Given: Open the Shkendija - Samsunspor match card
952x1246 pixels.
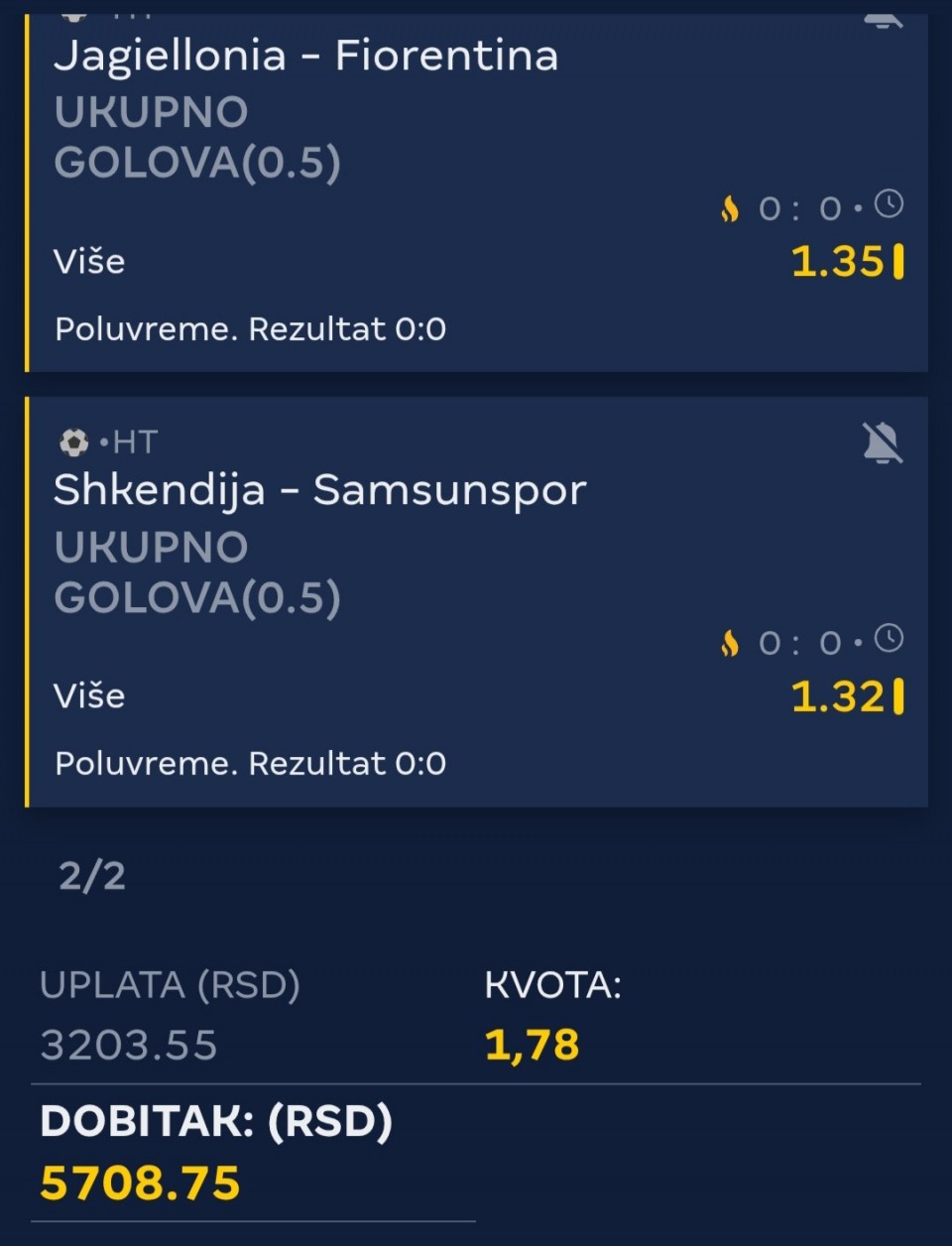Looking at the screenshot, I should [x=319, y=490].
